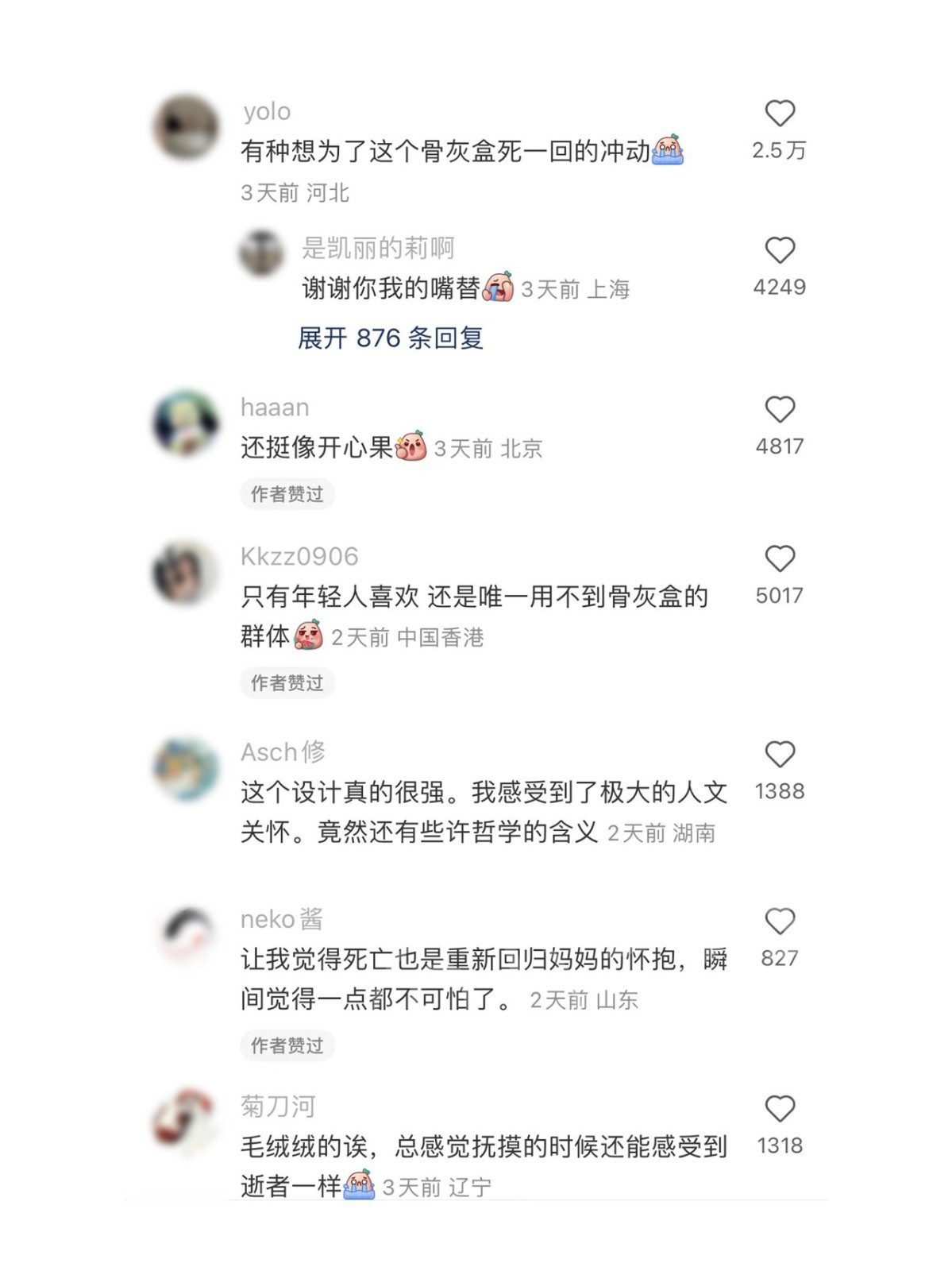Like yolo's comment about the urn
The width and height of the screenshot is (952, 1271).
click(x=780, y=114)
